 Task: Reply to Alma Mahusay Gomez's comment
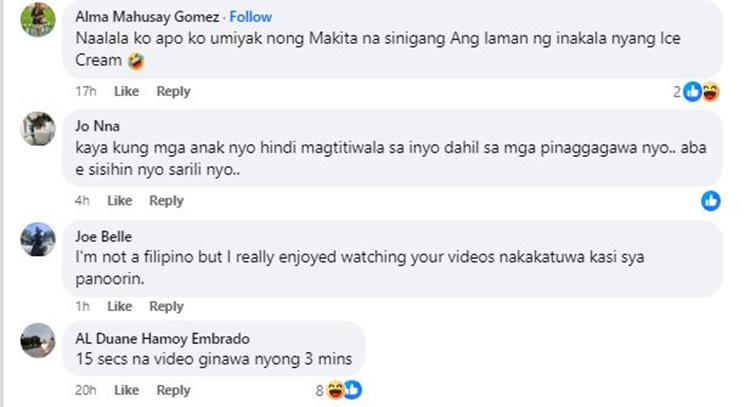pos(173,92)
